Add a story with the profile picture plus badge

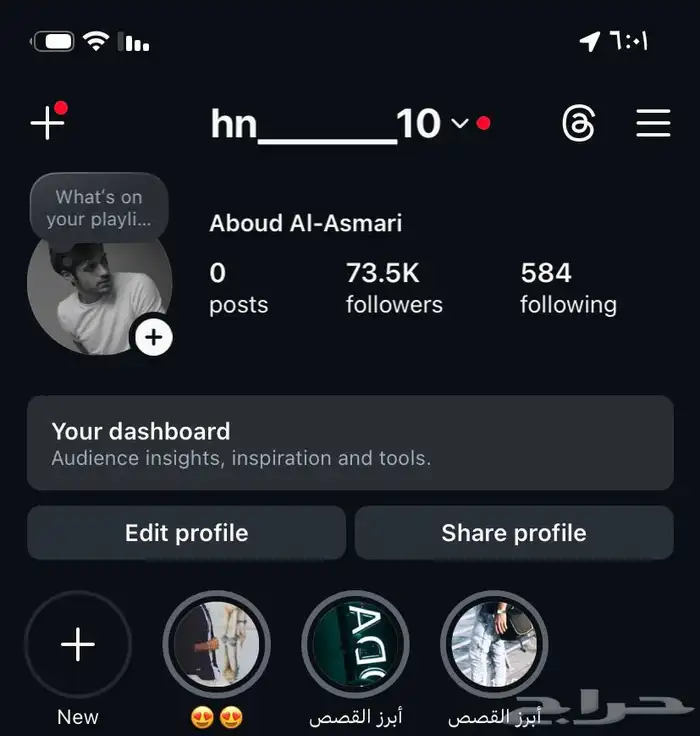pyautogui.click(x=153, y=338)
